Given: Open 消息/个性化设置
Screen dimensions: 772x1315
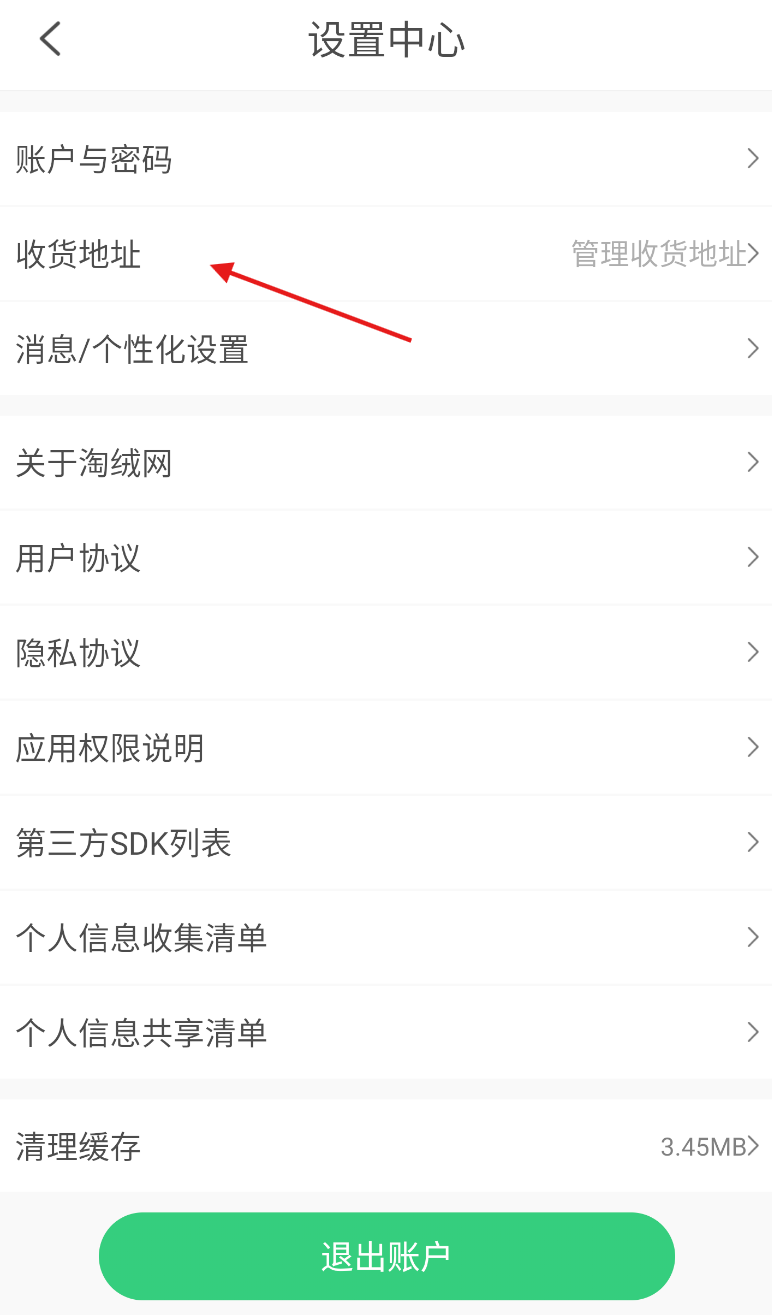Looking at the screenshot, I should click(386, 349).
